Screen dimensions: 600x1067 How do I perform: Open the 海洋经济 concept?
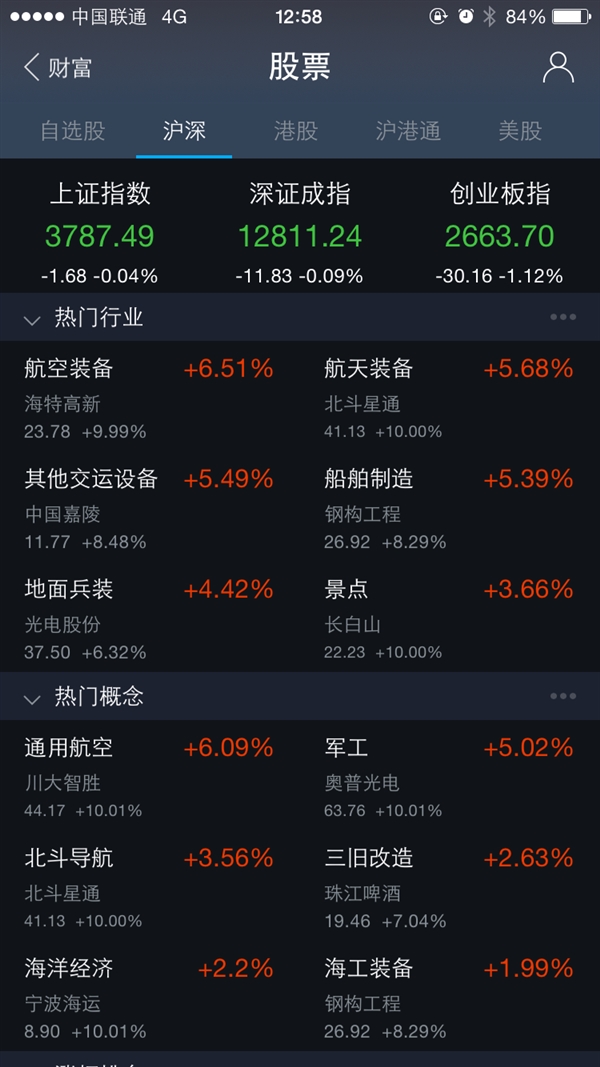point(150,997)
